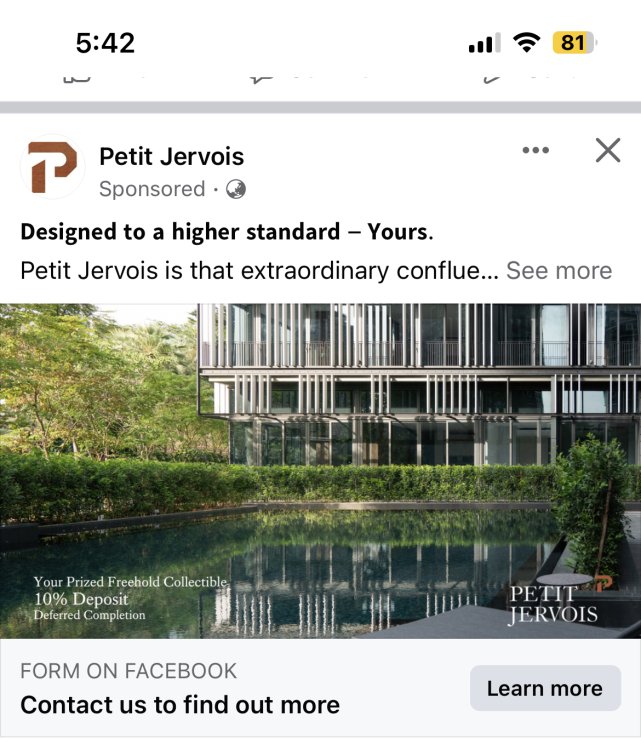The width and height of the screenshot is (641, 750).
Task: Open the Petit Jervois profile picture
Action: pos(52,167)
